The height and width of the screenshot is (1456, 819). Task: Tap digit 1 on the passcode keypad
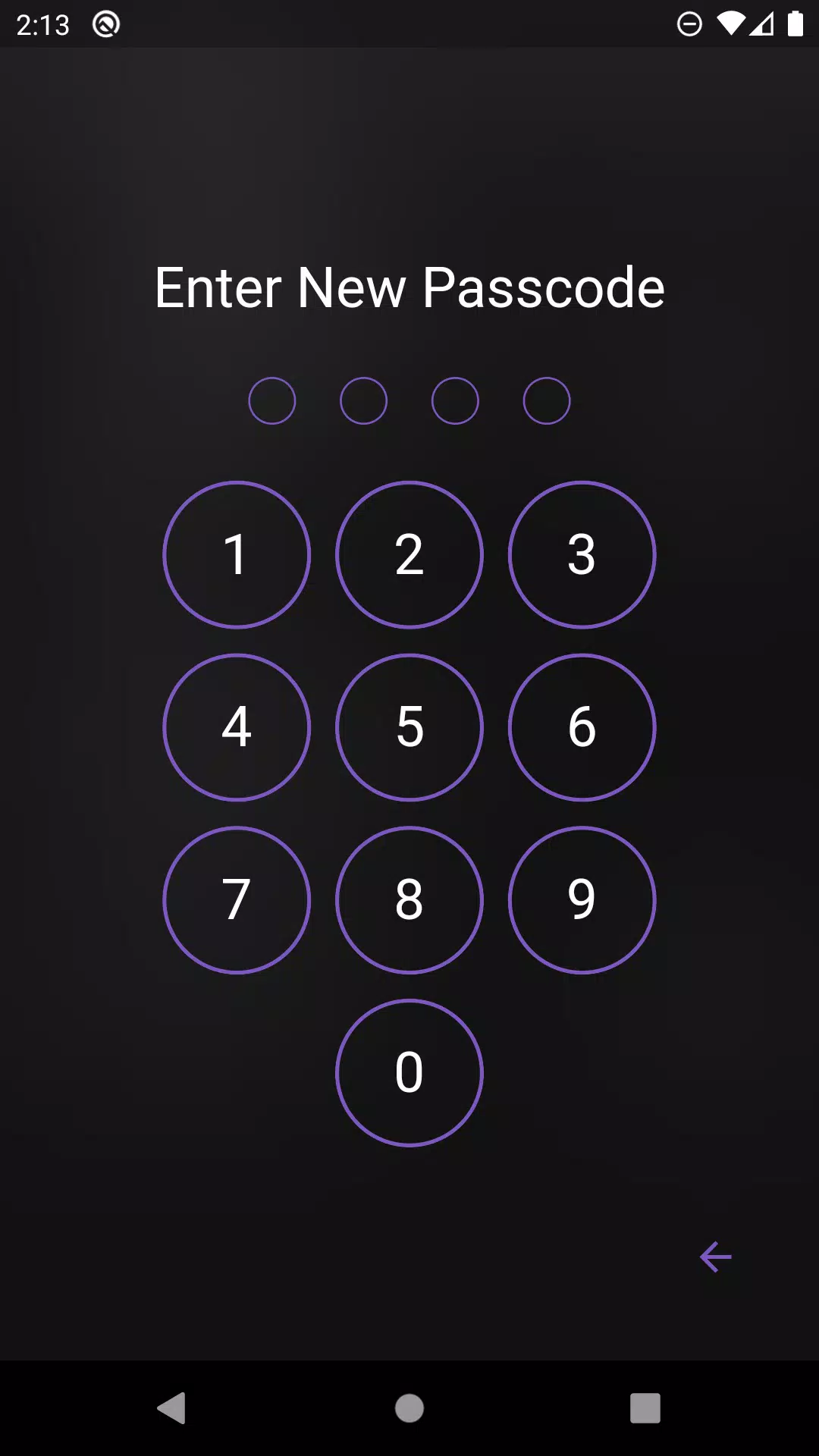pos(237,555)
